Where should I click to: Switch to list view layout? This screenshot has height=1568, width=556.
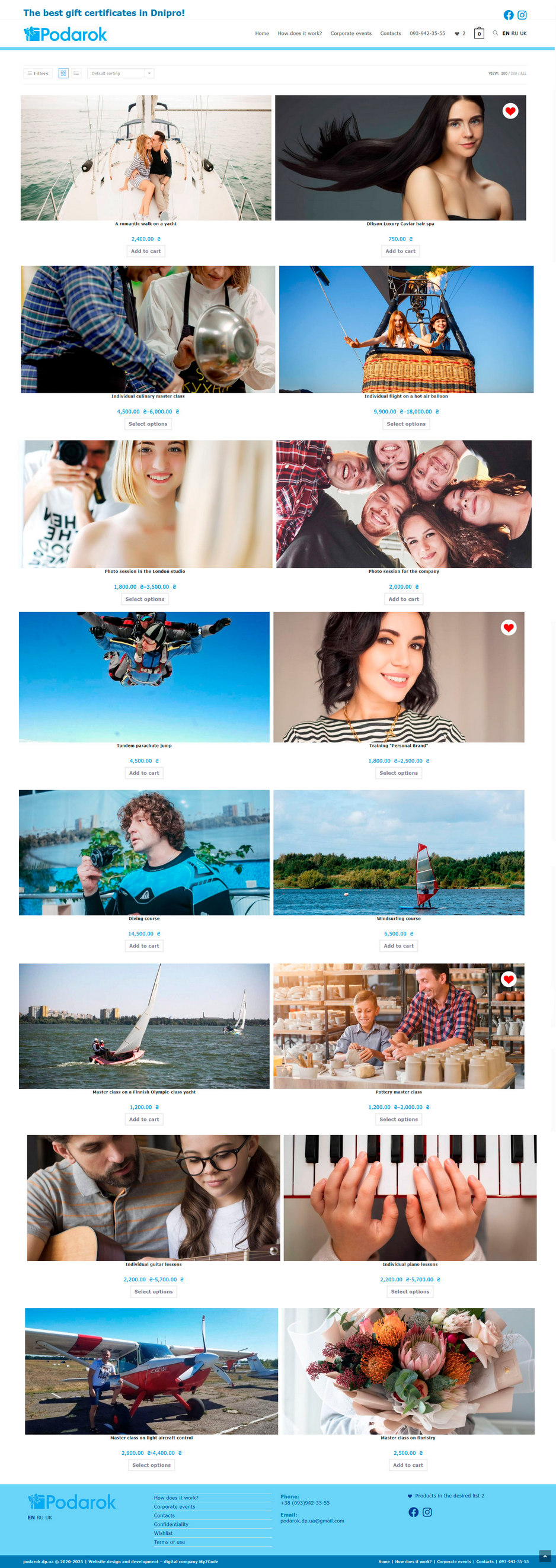76,73
